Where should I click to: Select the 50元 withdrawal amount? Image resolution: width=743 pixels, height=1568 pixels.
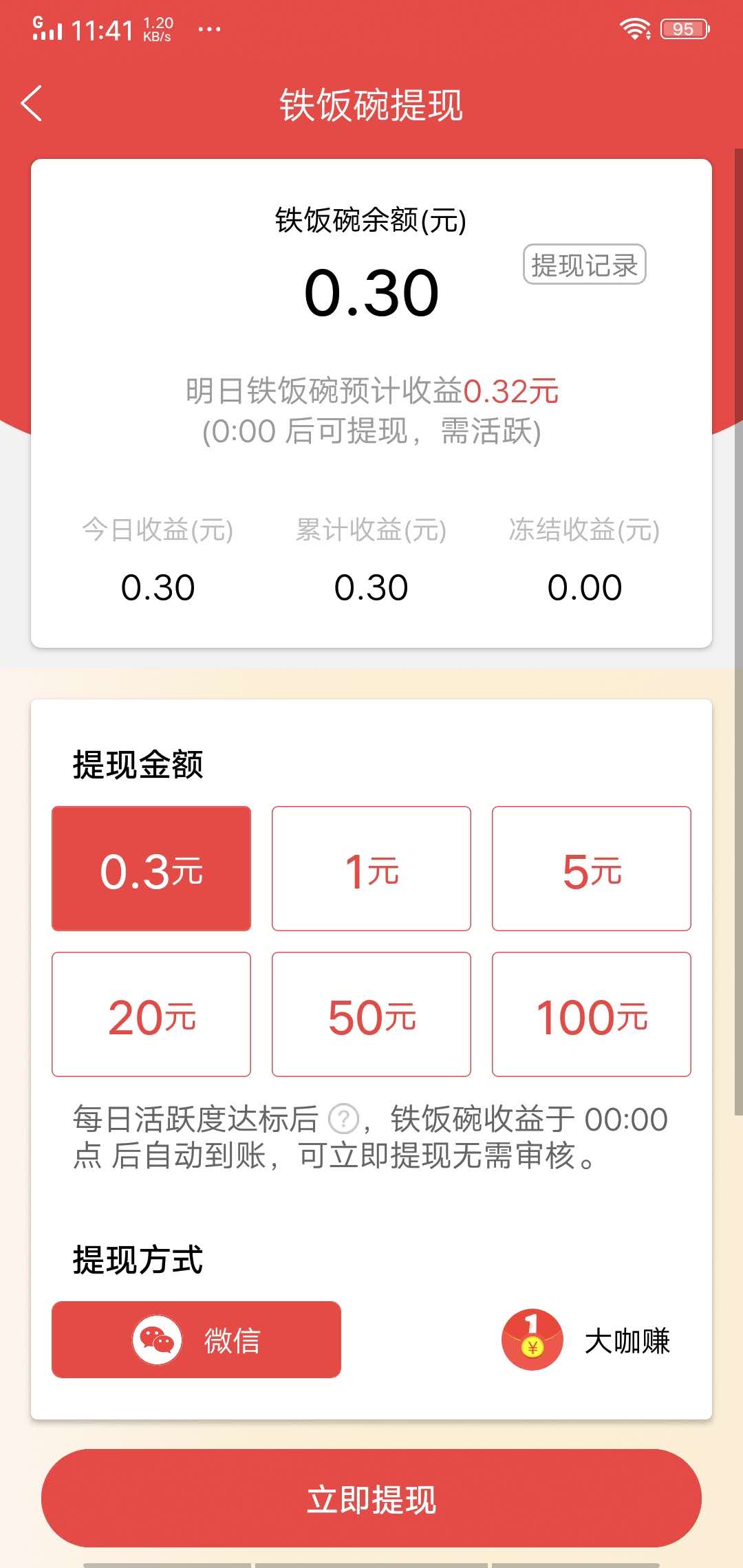point(371,1016)
